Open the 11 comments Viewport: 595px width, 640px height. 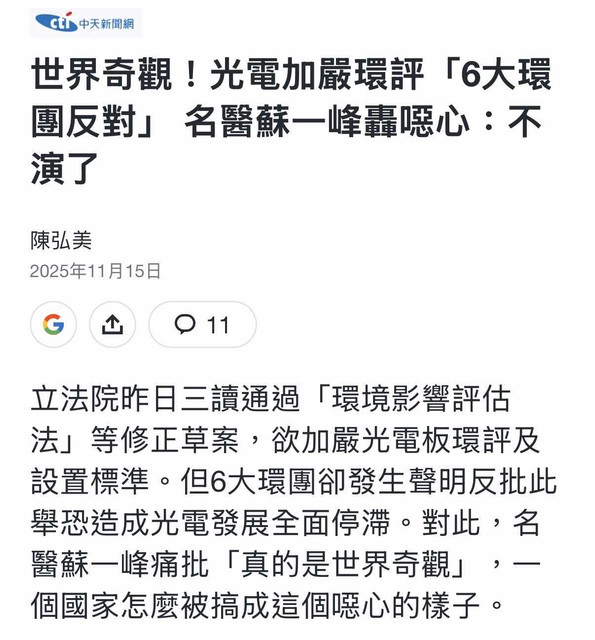tap(202, 324)
